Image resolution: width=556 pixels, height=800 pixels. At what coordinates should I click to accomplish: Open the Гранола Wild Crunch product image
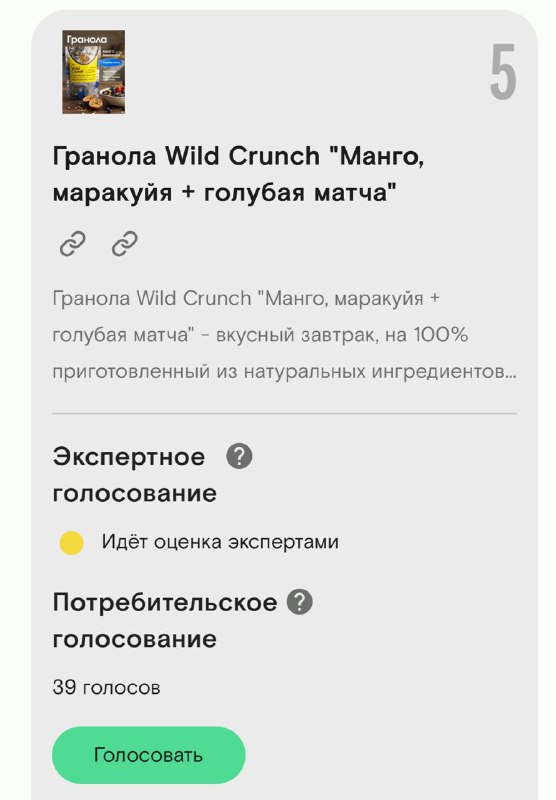click(x=93, y=71)
